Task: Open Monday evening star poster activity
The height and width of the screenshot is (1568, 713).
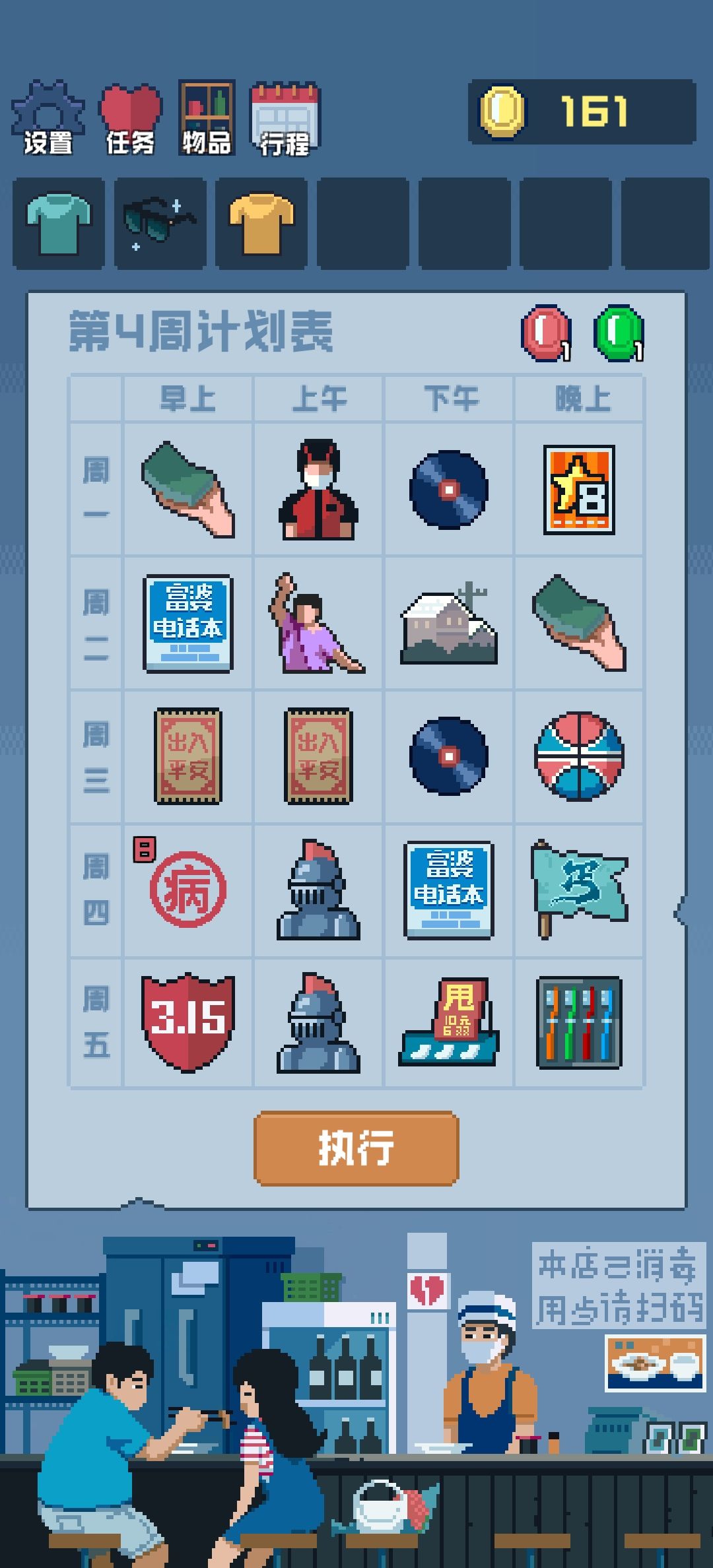Action: coord(579,489)
